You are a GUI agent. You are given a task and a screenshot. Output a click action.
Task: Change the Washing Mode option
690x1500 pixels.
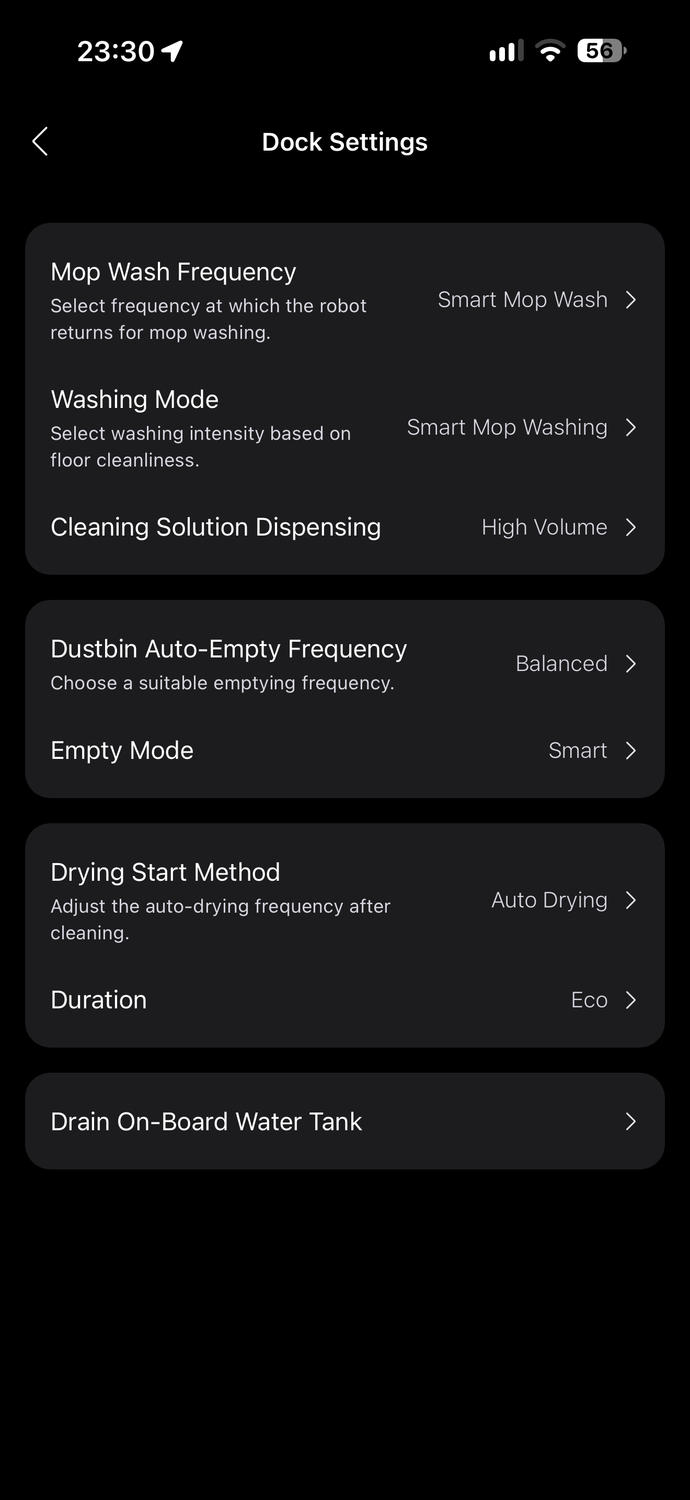point(345,428)
